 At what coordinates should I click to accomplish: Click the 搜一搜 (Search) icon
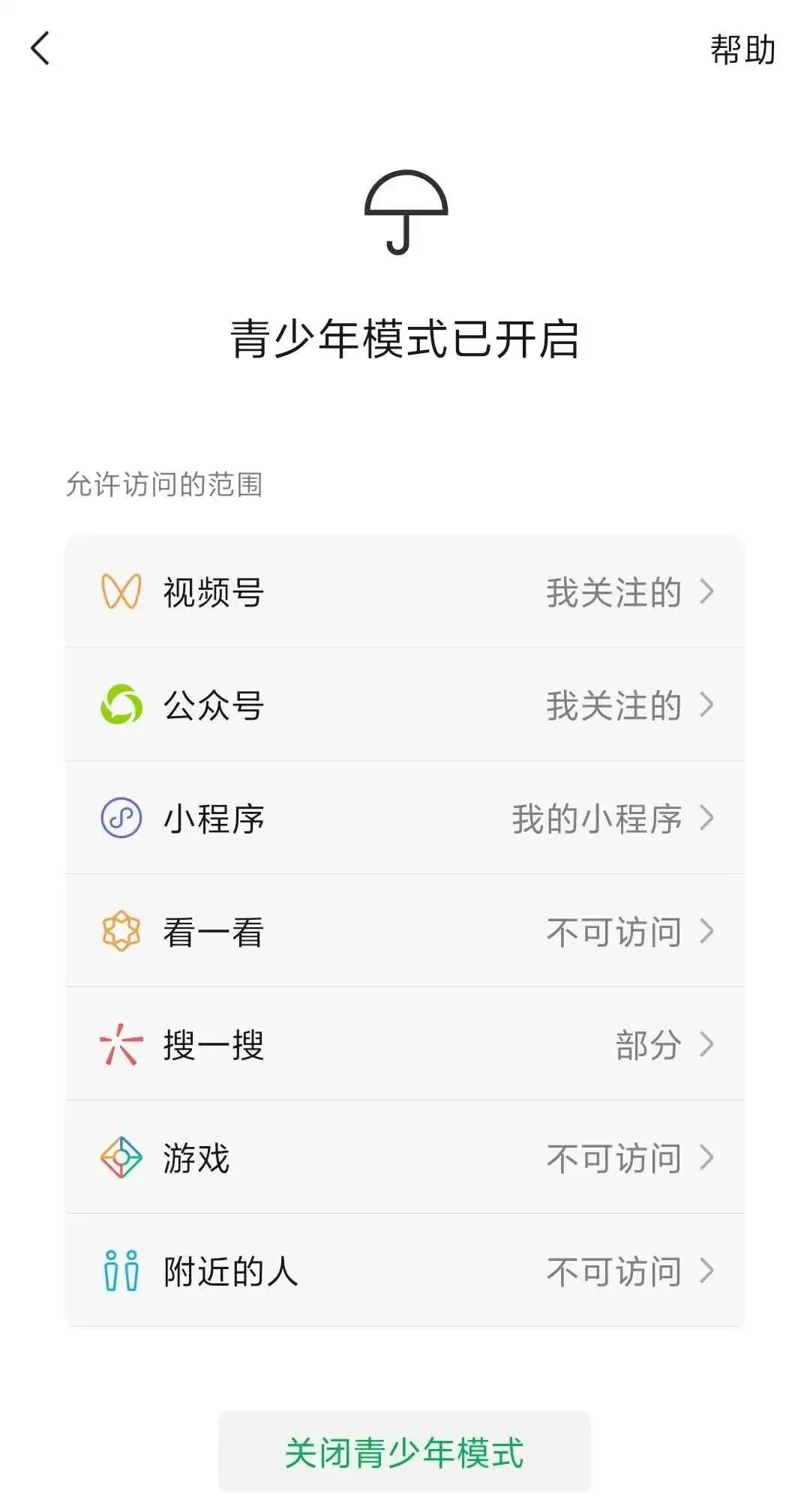[x=122, y=1045]
